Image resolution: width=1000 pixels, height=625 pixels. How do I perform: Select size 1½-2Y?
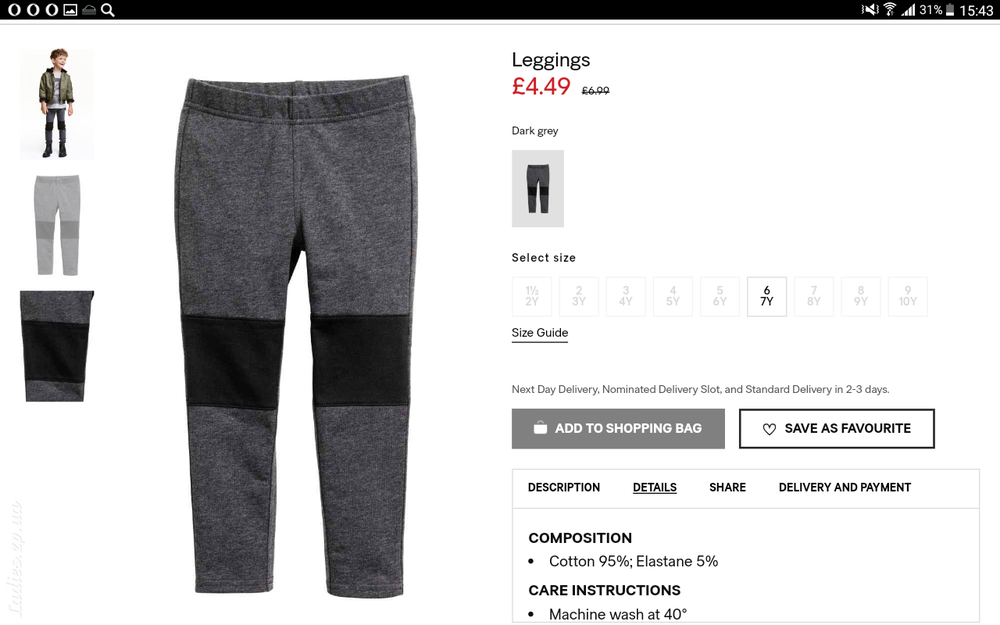[x=532, y=296]
